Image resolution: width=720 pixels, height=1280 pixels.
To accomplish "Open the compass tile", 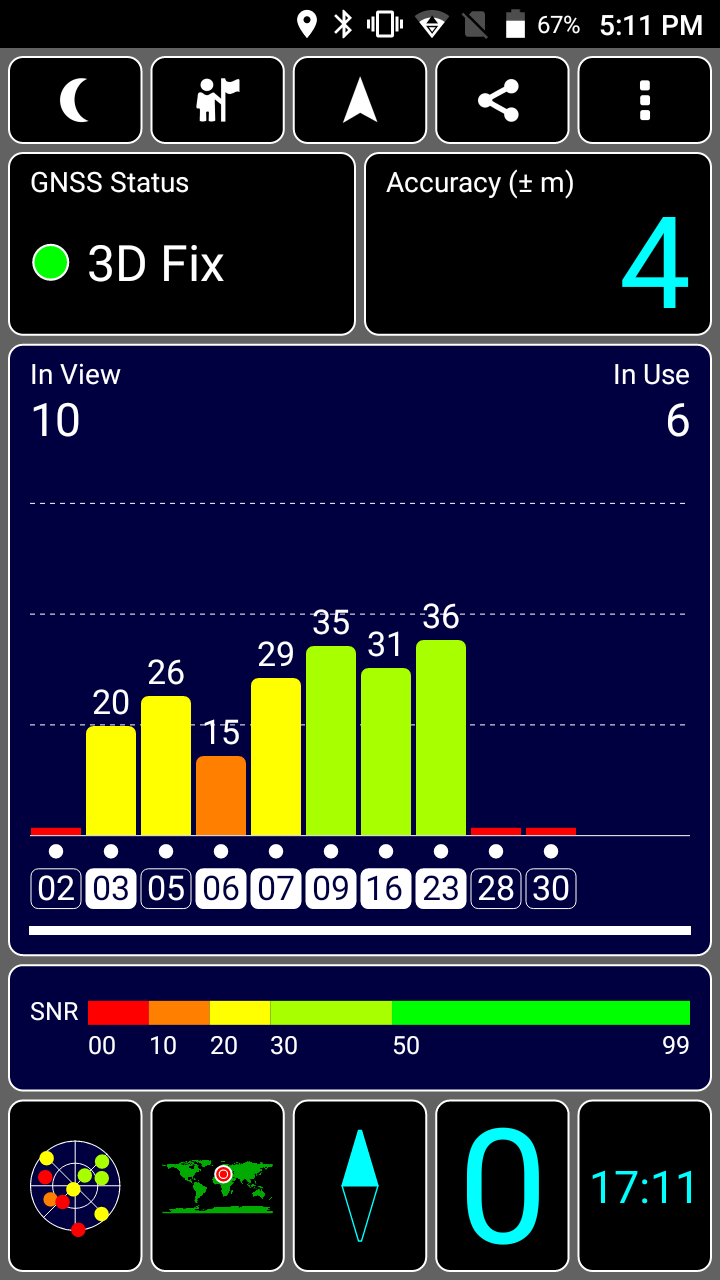I will [x=360, y=1186].
